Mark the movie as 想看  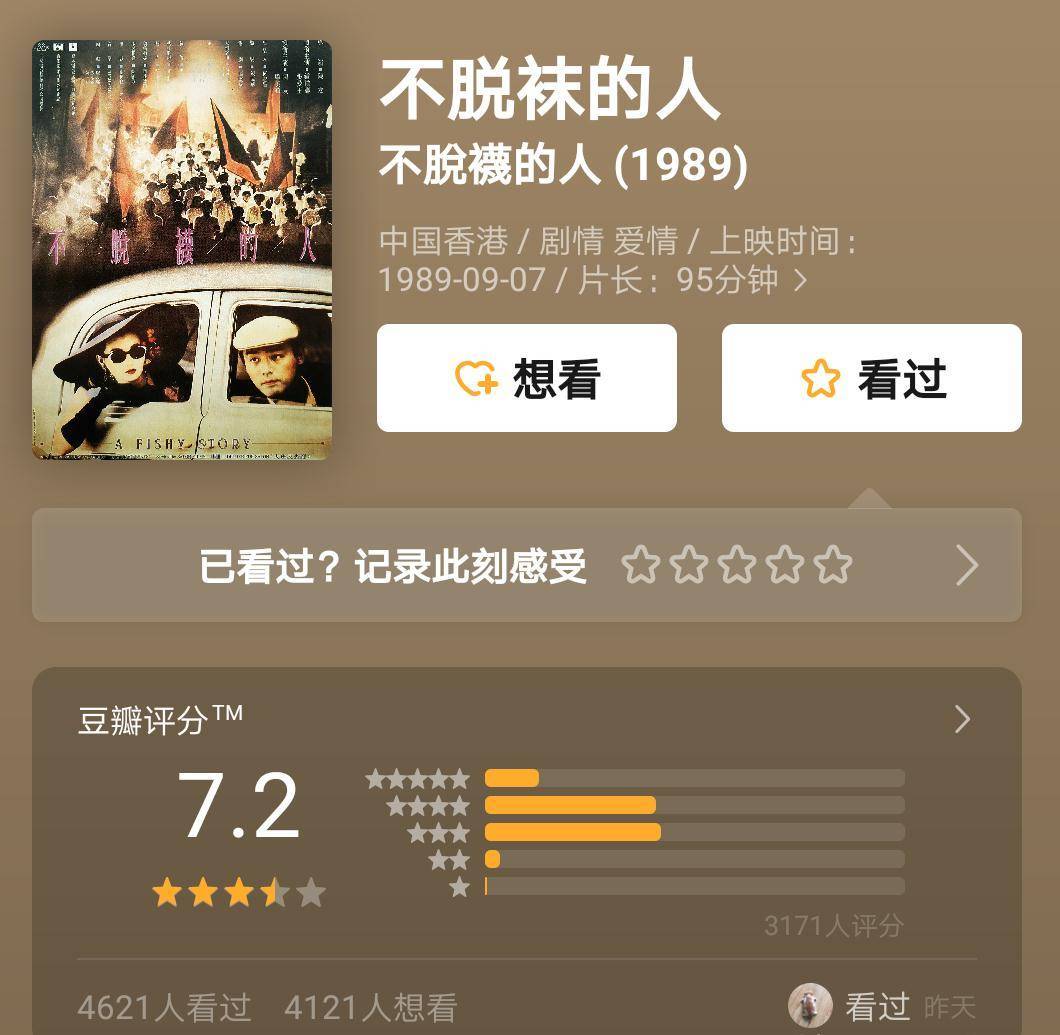pos(527,379)
